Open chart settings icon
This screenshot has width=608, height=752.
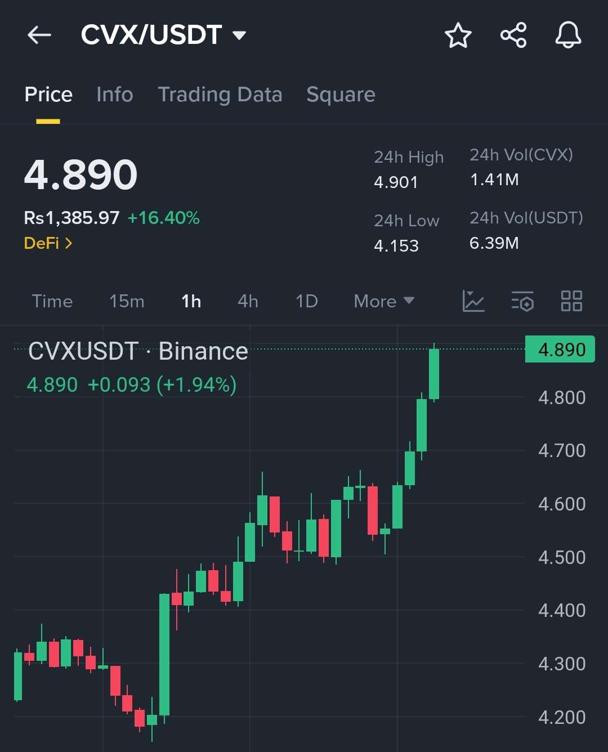(522, 301)
